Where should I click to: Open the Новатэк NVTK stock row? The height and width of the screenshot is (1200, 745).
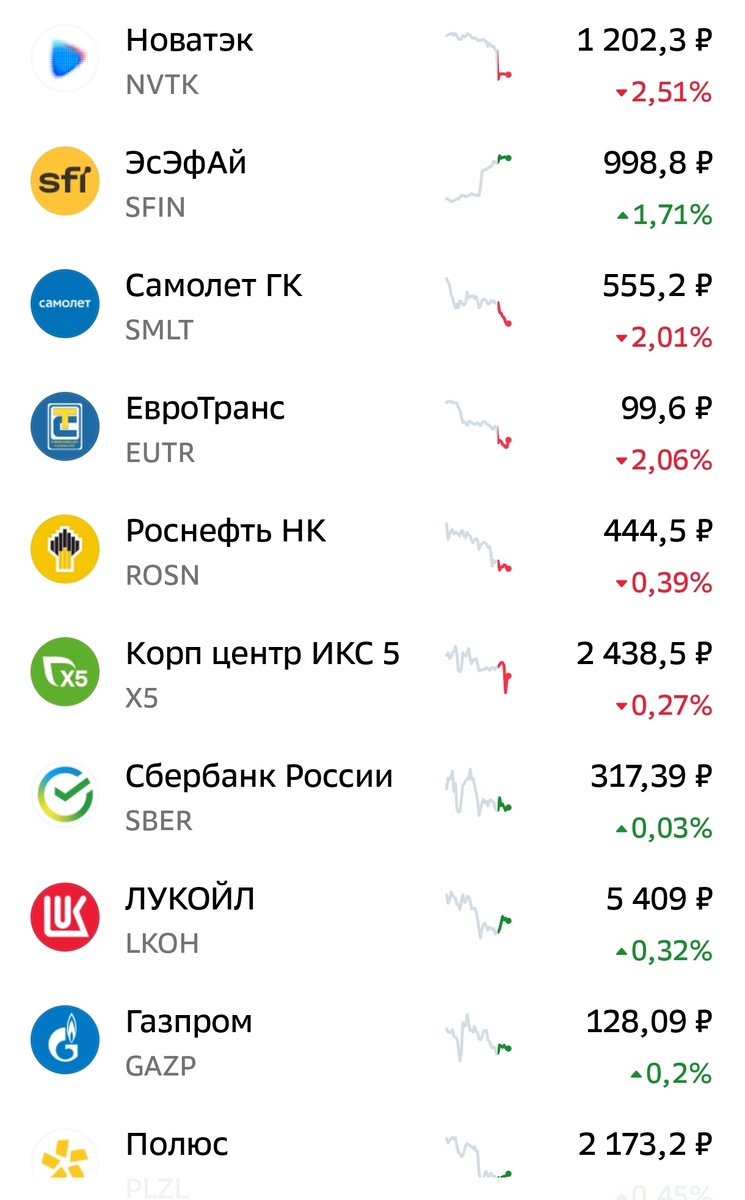tap(372, 62)
